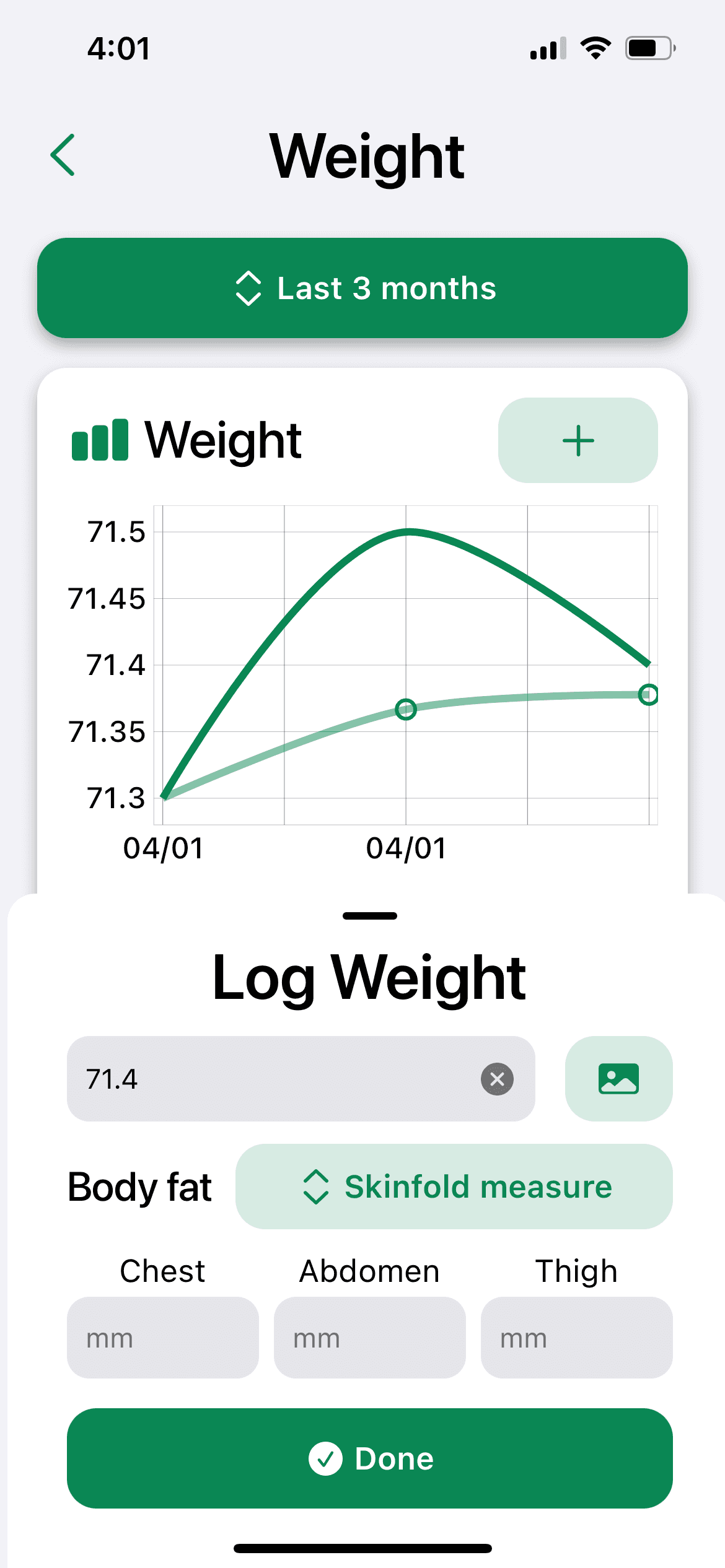Image resolution: width=725 pixels, height=1568 pixels.
Task: Attach a photo with the image button
Action: [618, 1079]
